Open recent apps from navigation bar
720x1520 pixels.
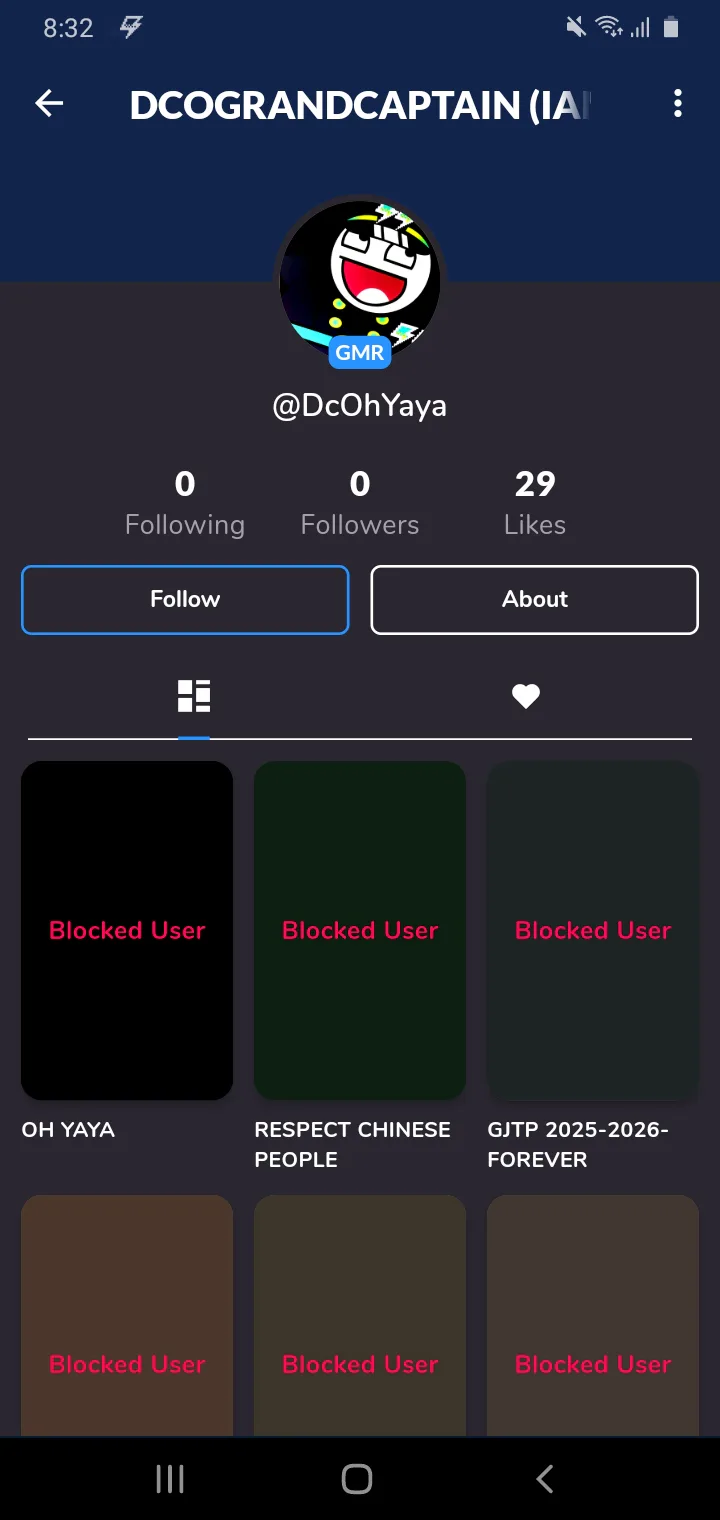pos(170,1479)
